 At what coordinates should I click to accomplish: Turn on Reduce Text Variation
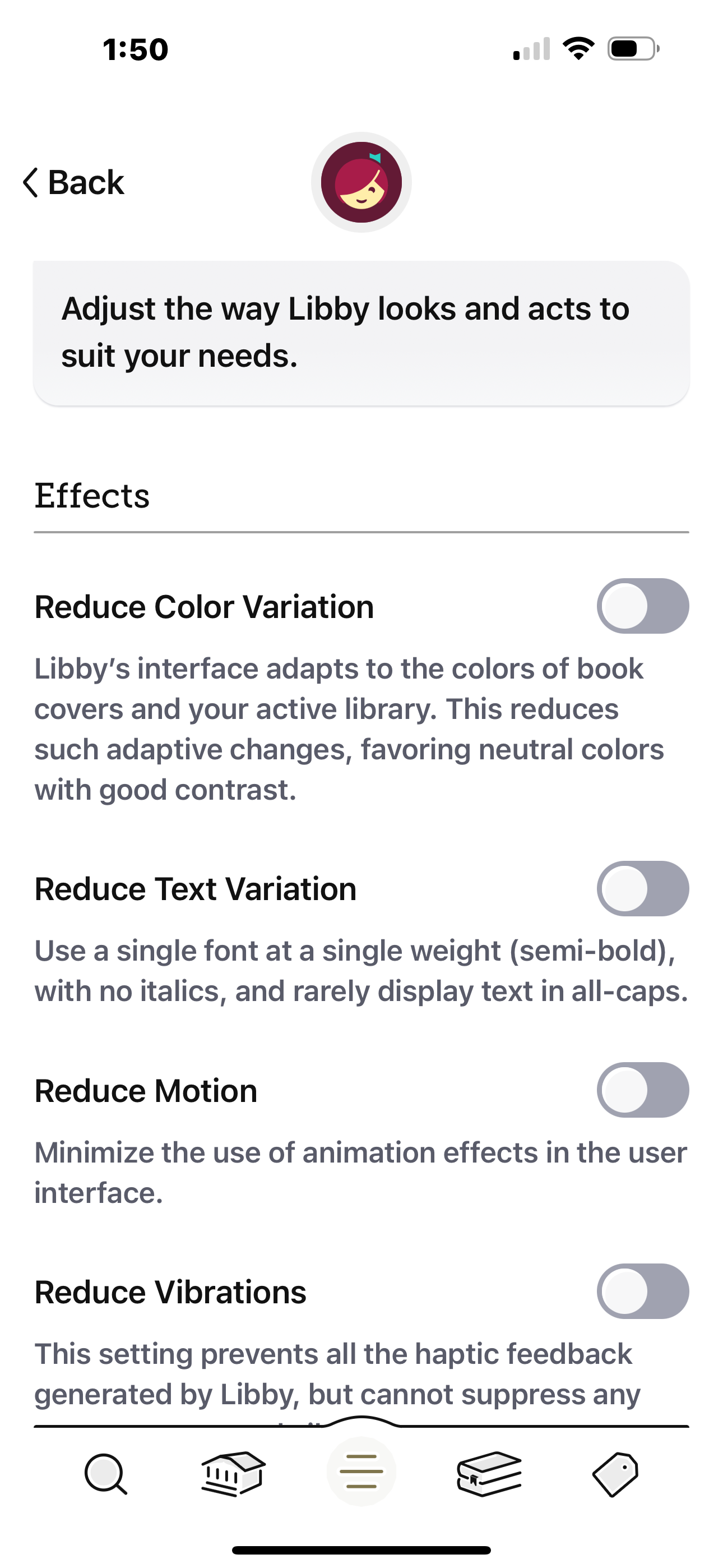642,889
